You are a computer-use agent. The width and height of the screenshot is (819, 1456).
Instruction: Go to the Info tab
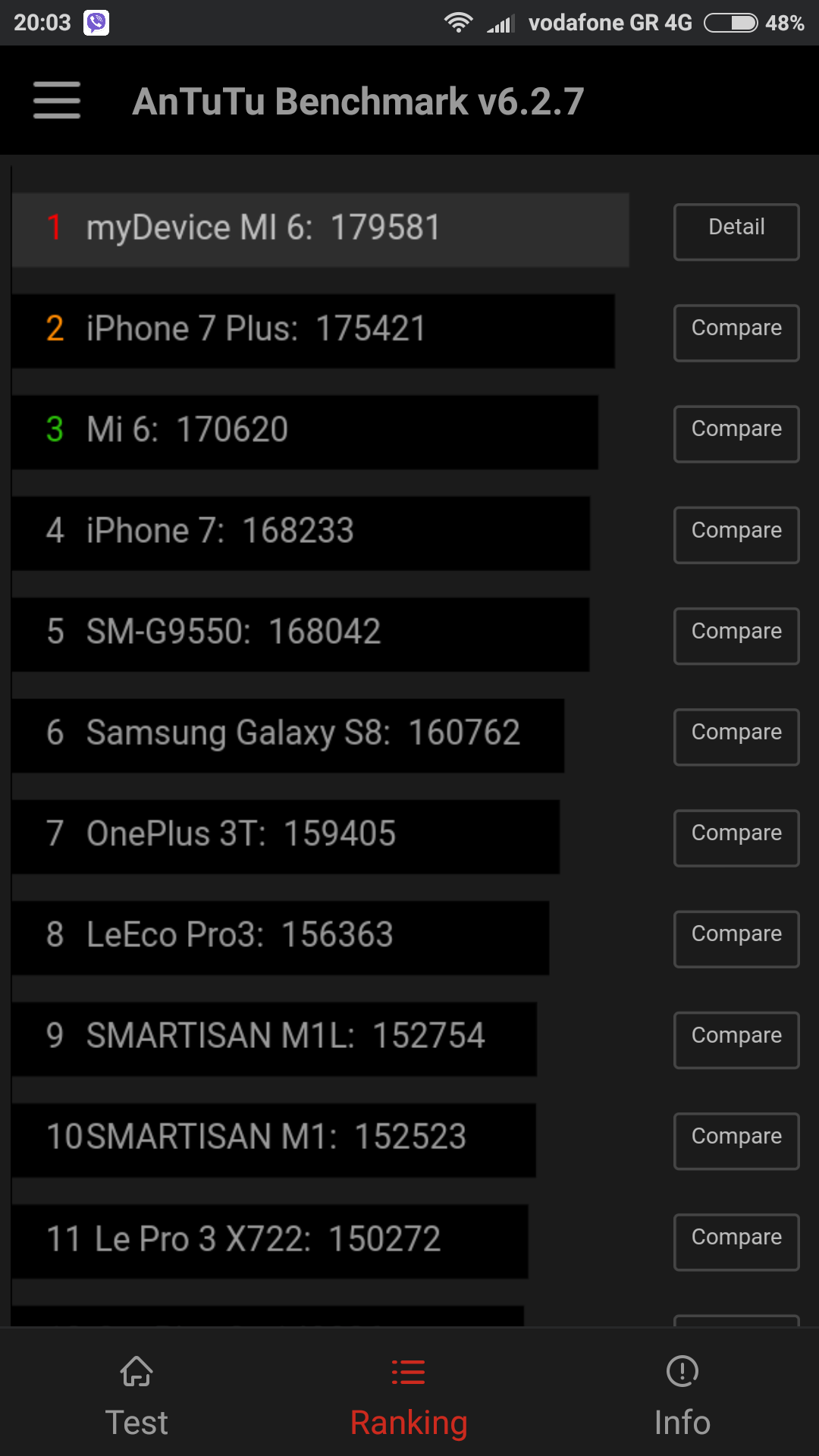pyautogui.click(x=682, y=1395)
